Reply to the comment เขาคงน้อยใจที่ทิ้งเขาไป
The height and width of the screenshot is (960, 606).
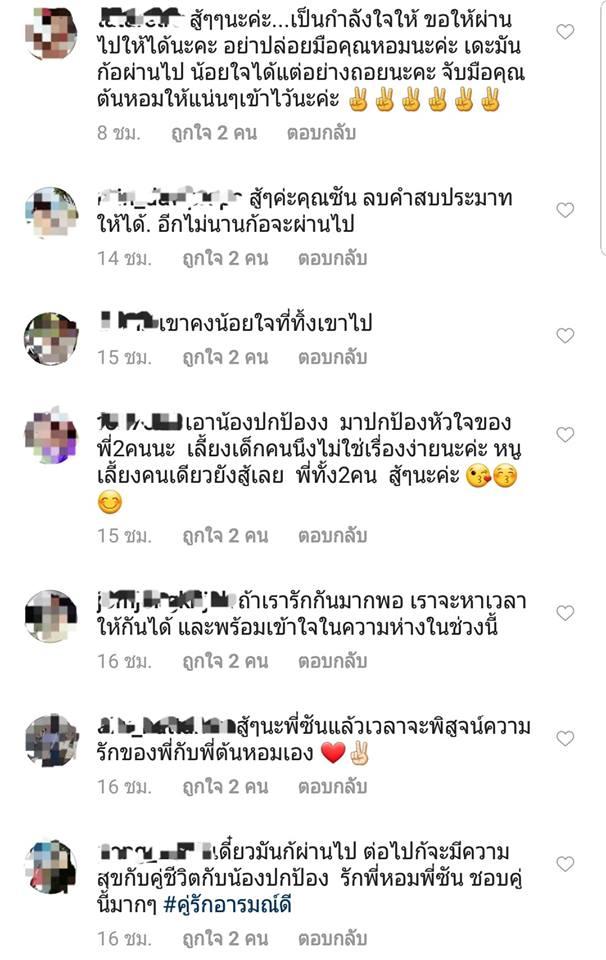[x=333, y=357]
